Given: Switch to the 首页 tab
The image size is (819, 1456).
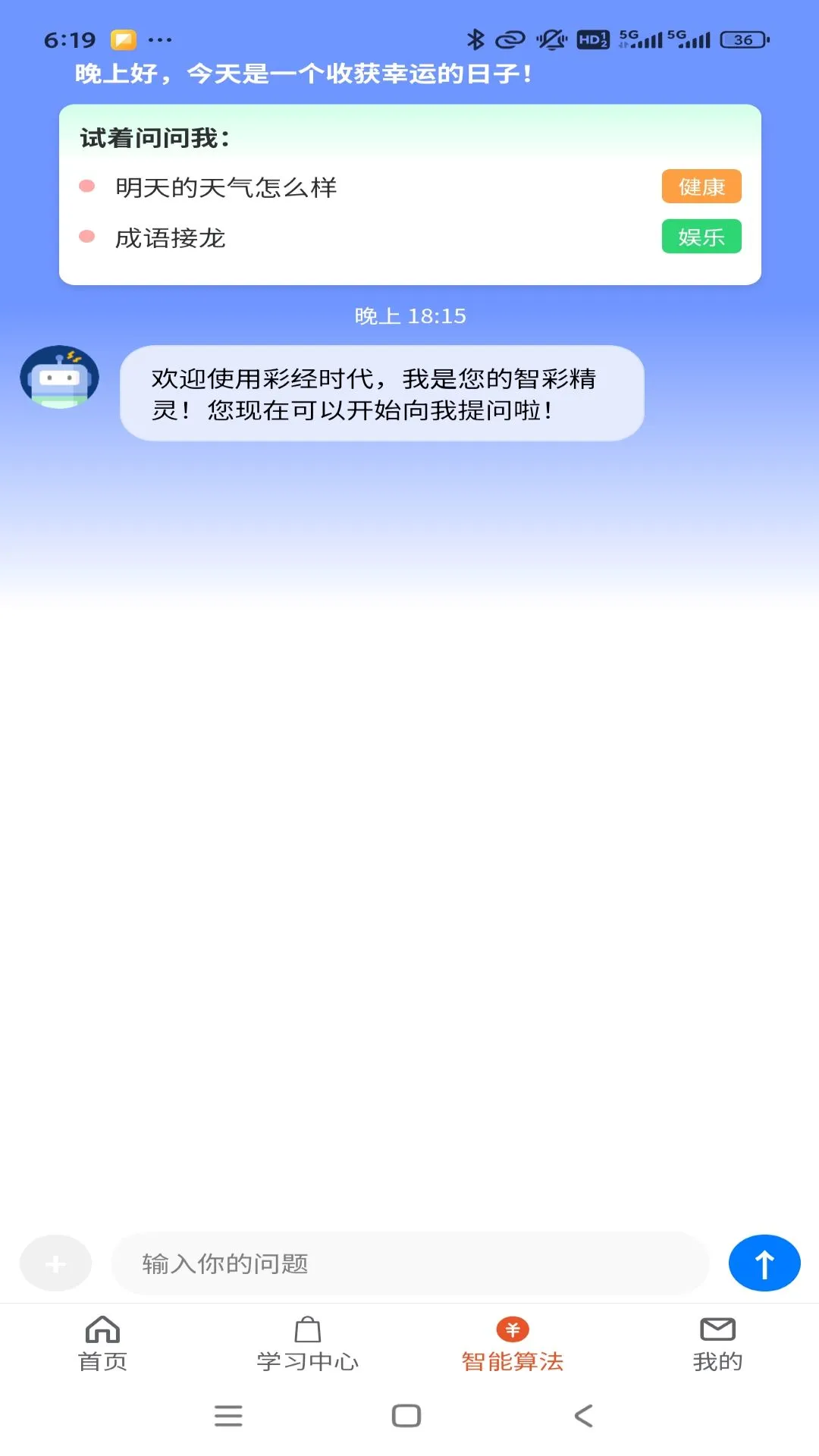Looking at the screenshot, I should (102, 1345).
